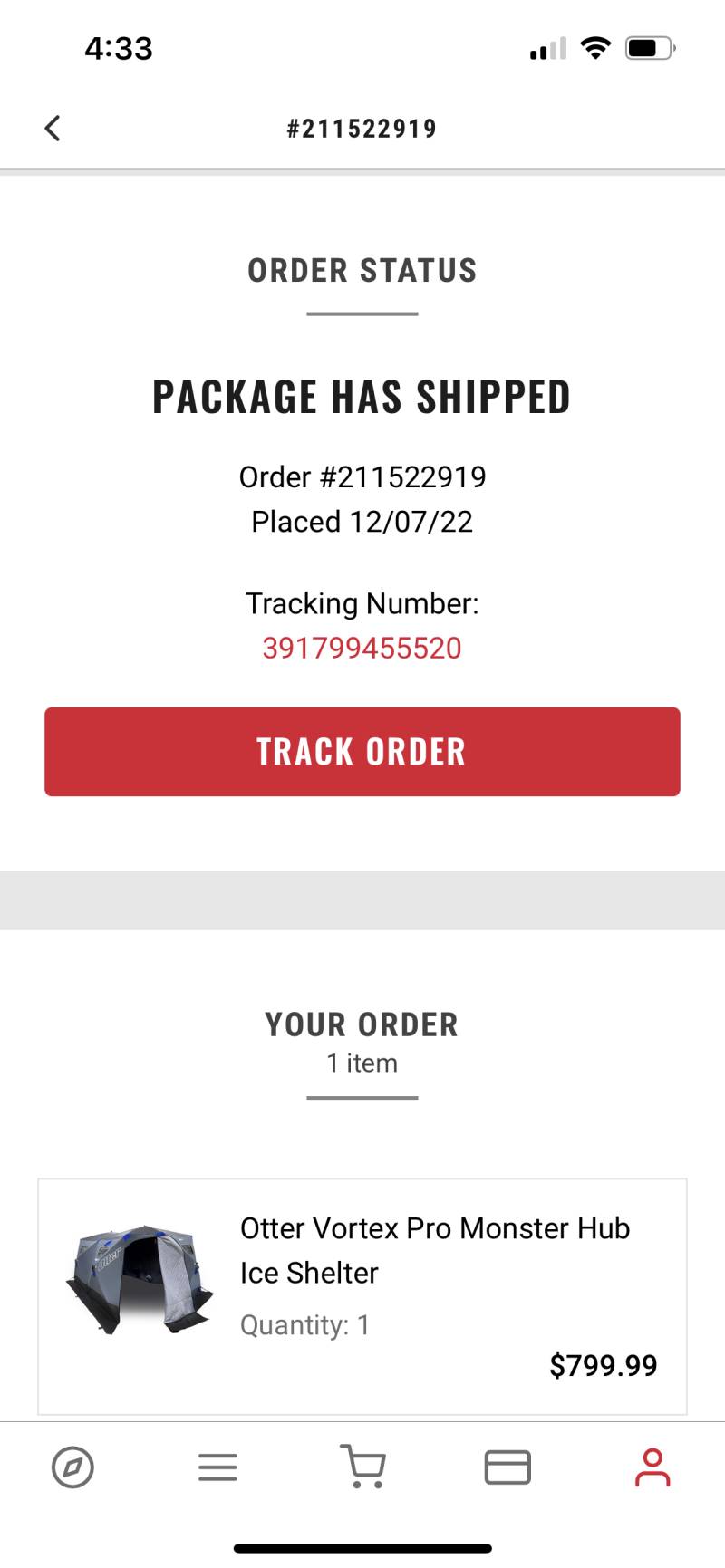Switch to the compass explore tab
The height and width of the screenshot is (1568, 725).
(x=72, y=1467)
